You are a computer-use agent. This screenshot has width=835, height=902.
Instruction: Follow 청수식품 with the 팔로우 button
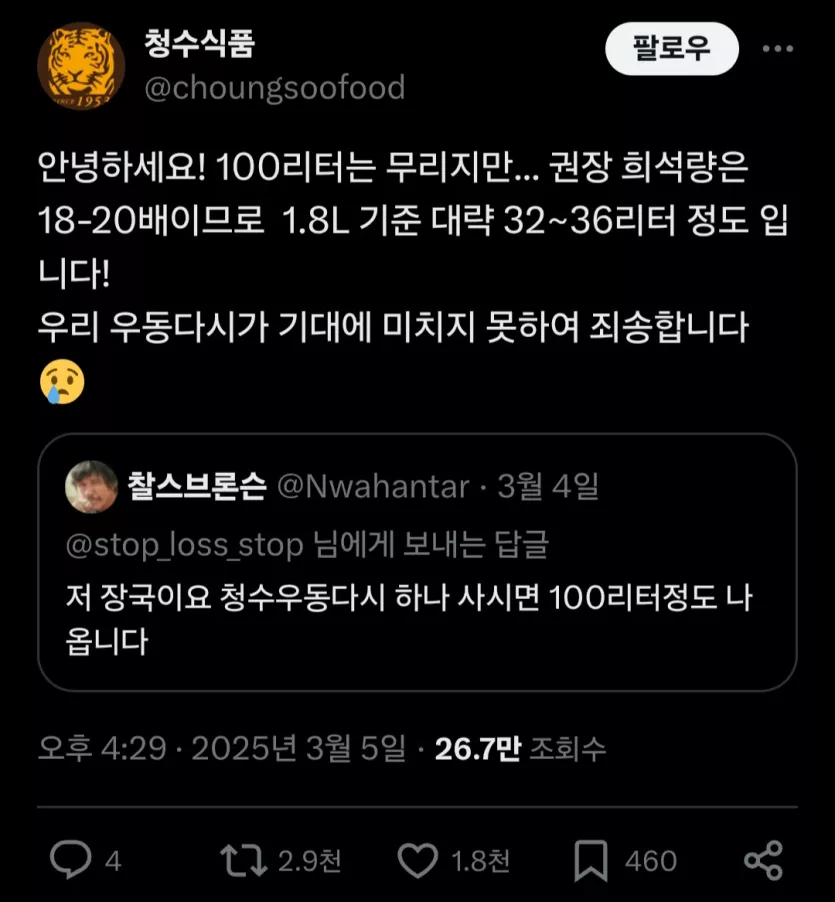pos(672,49)
